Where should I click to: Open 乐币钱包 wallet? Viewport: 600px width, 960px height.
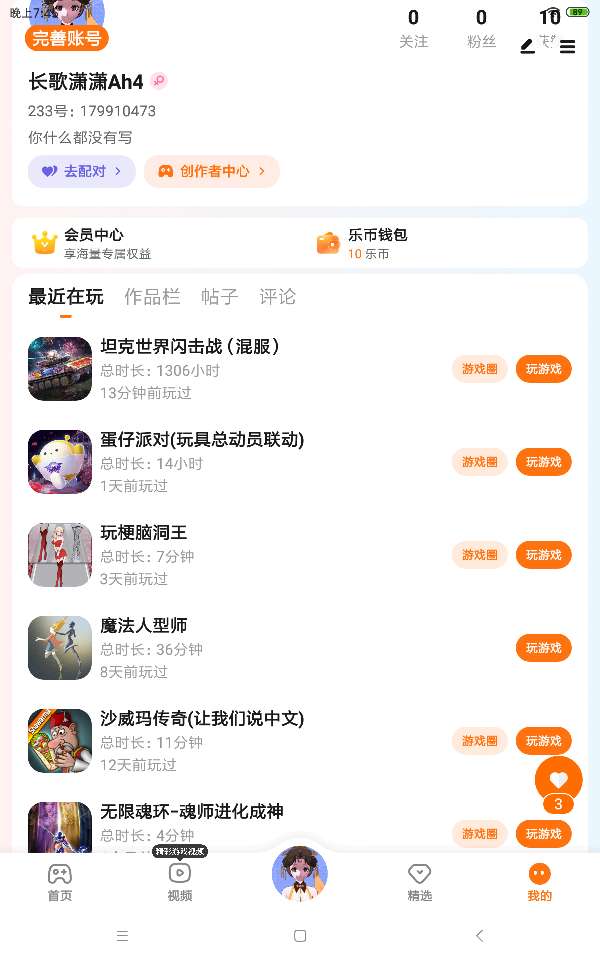(x=377, y=242)
